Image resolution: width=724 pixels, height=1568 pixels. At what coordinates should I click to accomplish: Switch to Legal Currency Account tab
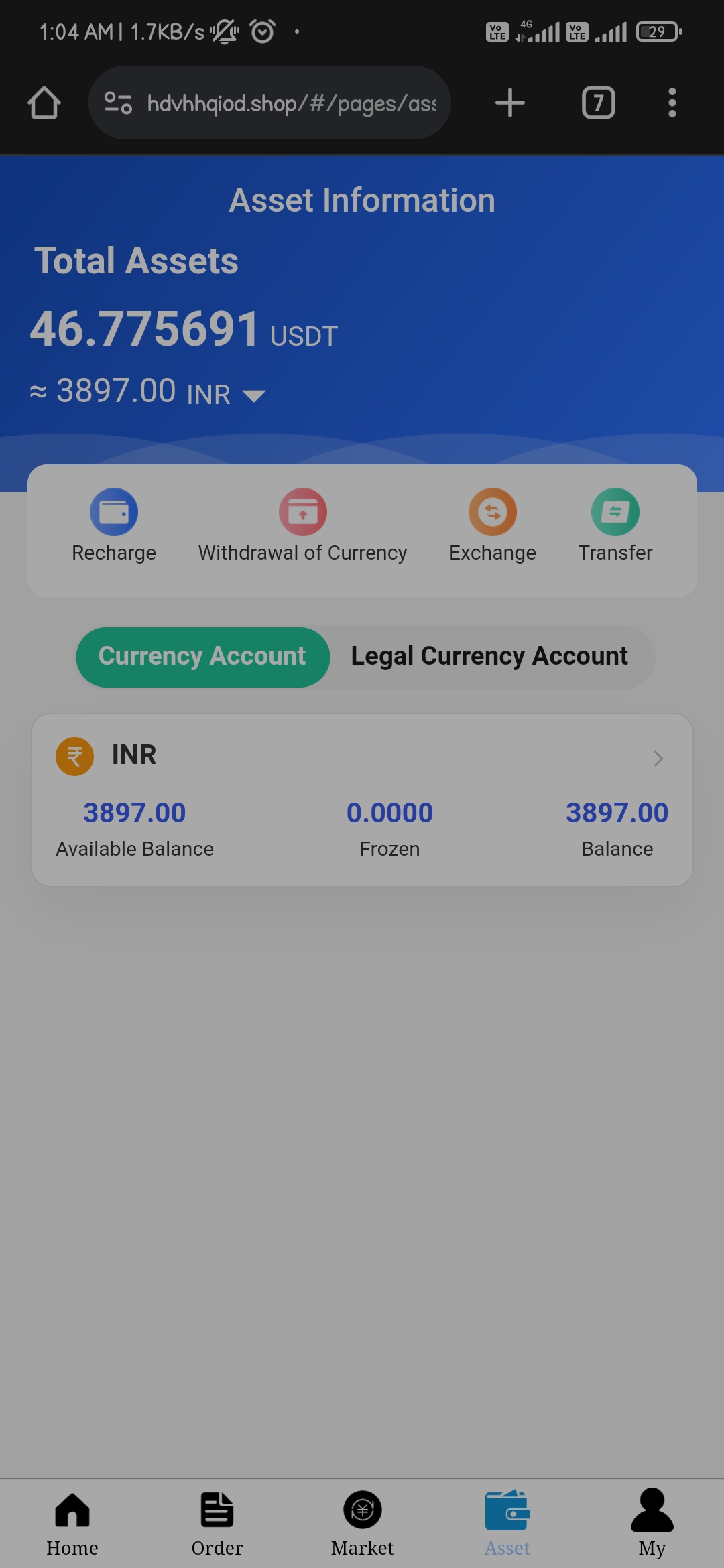(489, 656)
